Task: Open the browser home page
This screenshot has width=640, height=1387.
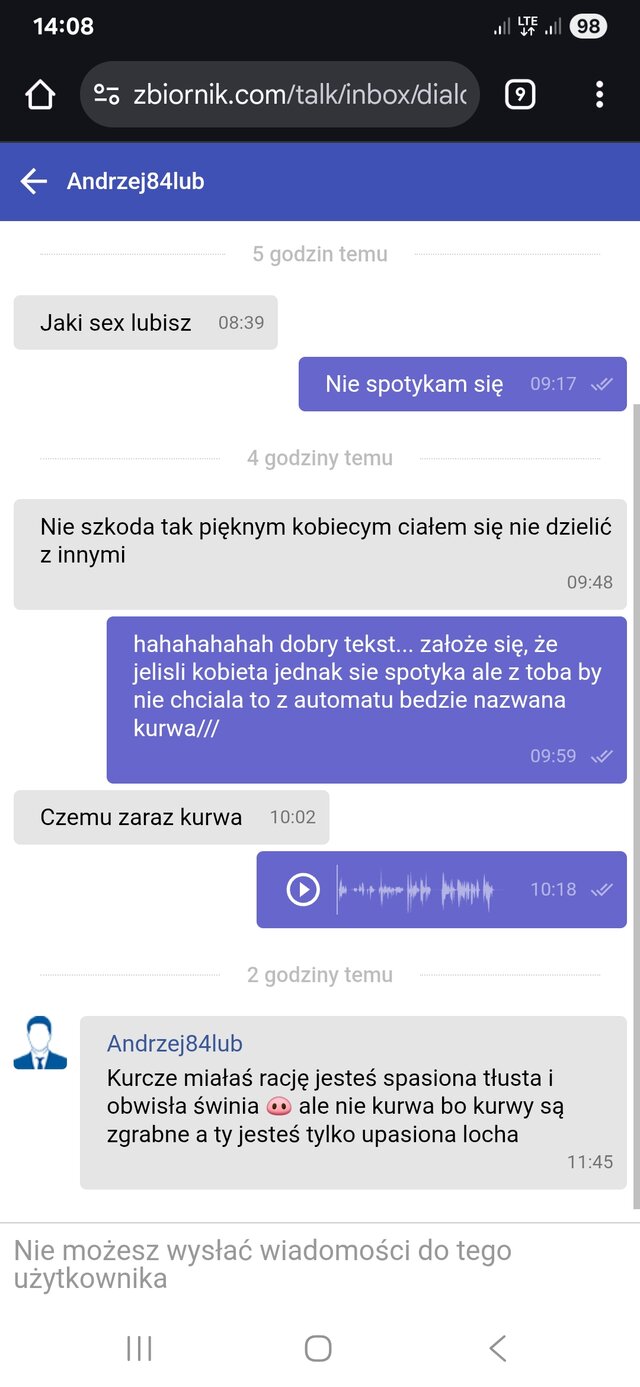Action: click(40, 95)
